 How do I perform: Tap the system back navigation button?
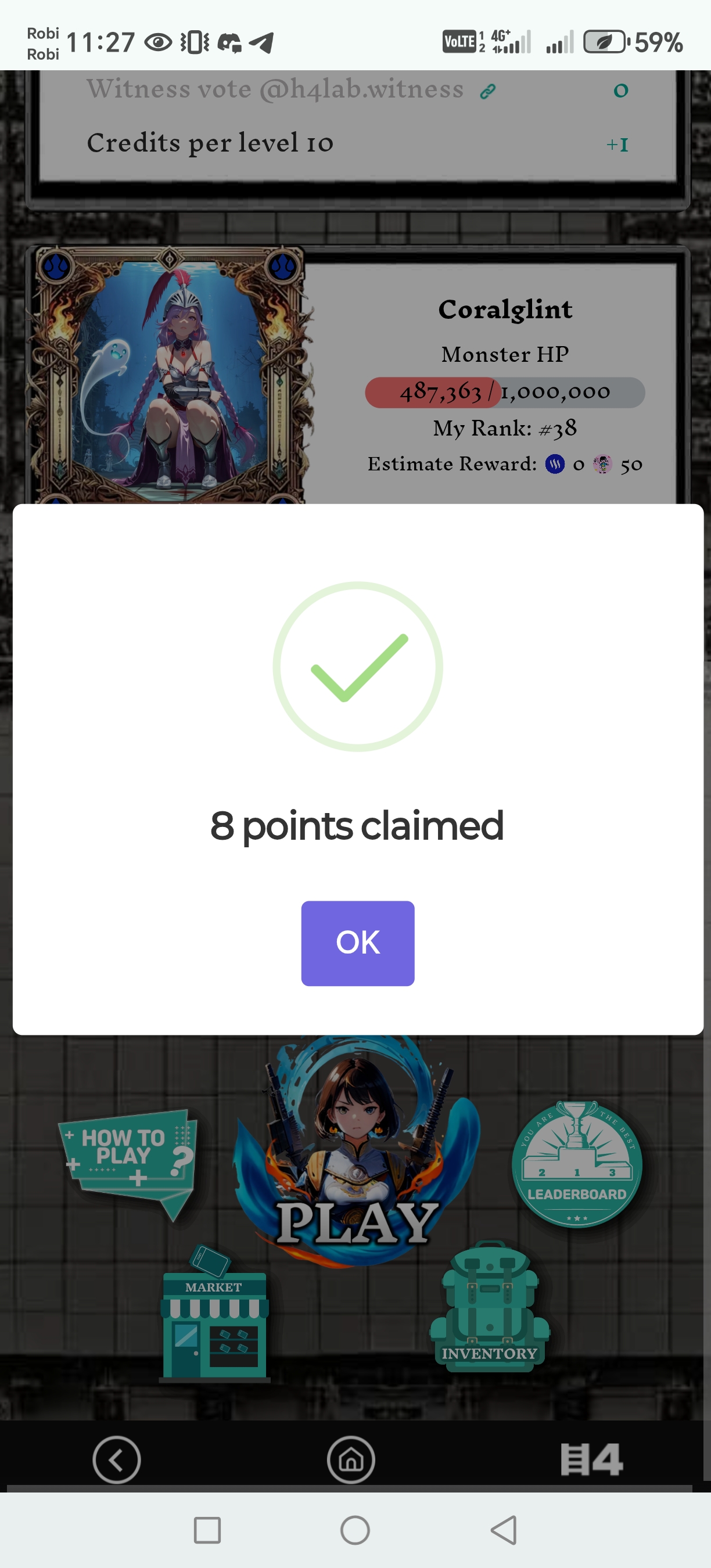coord(504,1530)
